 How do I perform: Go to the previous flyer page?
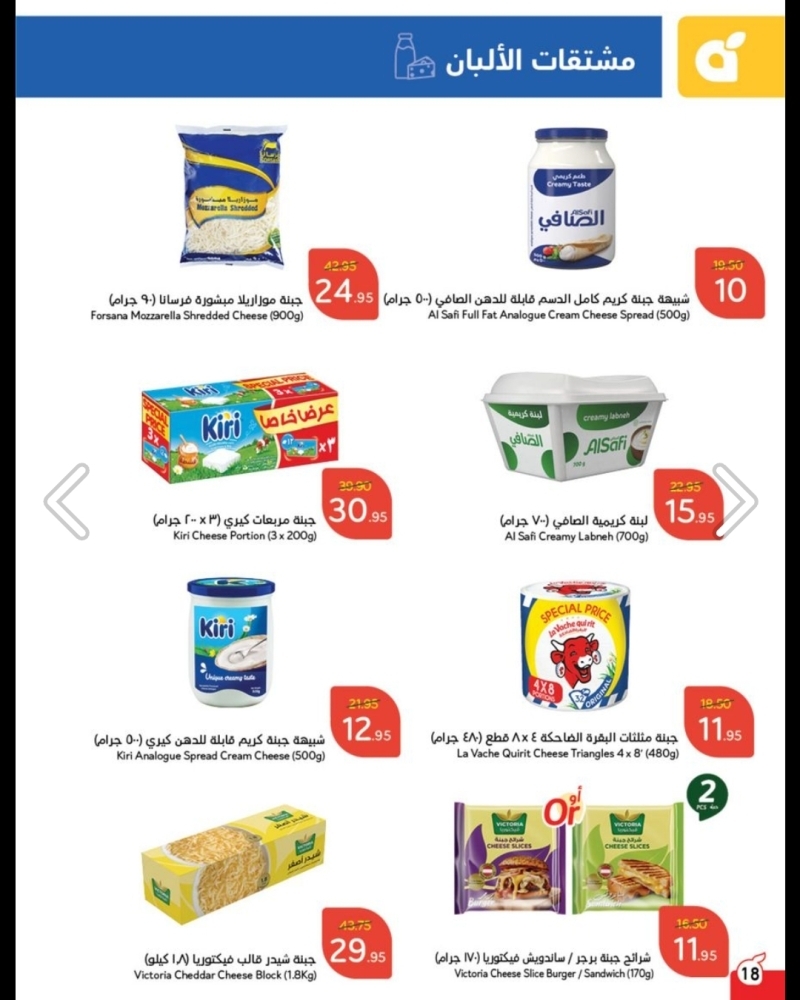coord(66,501)
